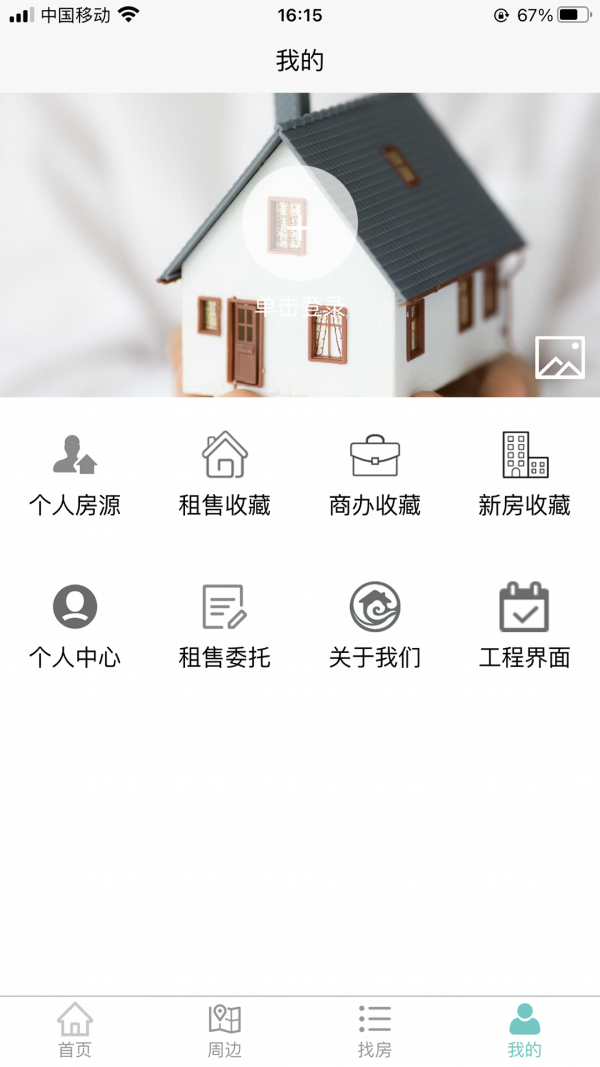Switch to the 首页 tab

pos(75,1031)
